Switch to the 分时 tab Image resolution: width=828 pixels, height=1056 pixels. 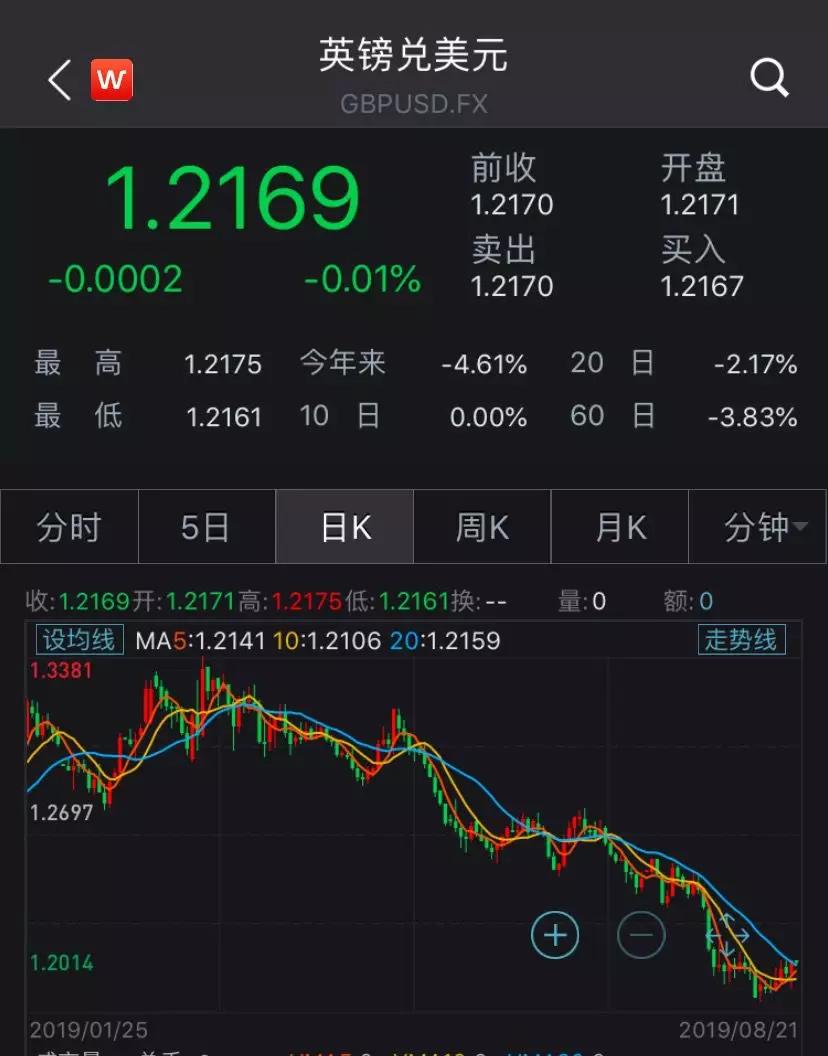(x=68, y=527)
